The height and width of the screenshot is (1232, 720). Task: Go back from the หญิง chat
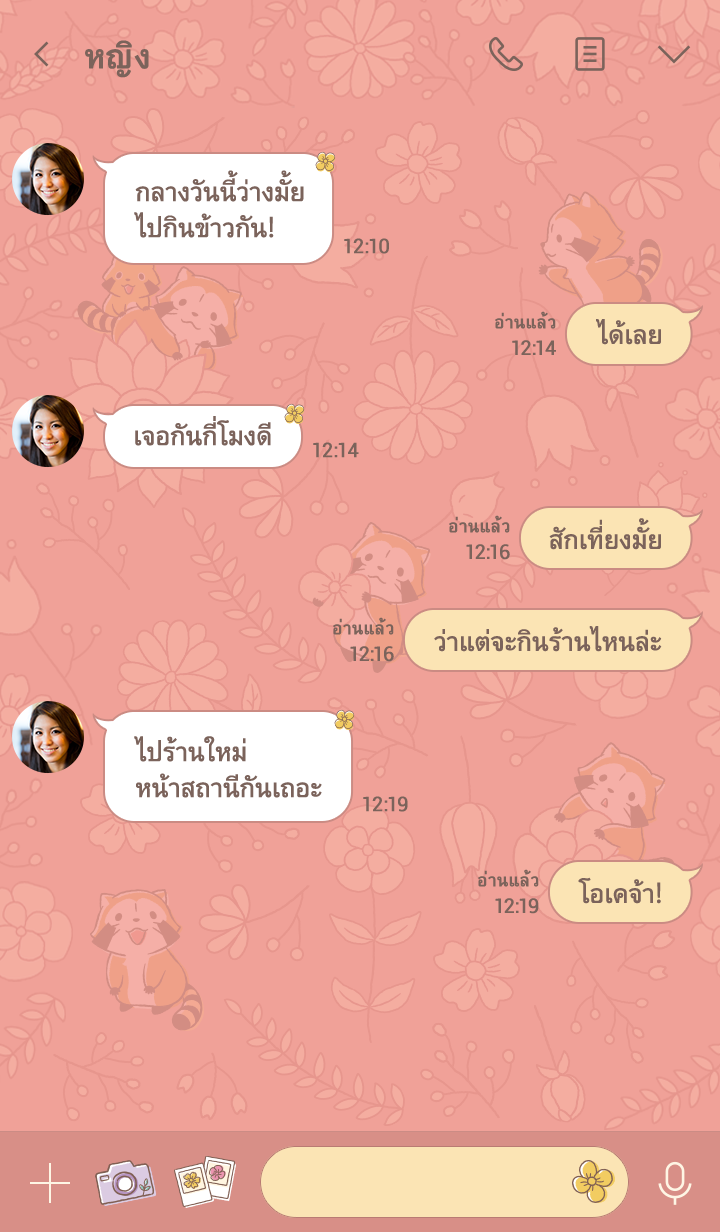[41, 55]
